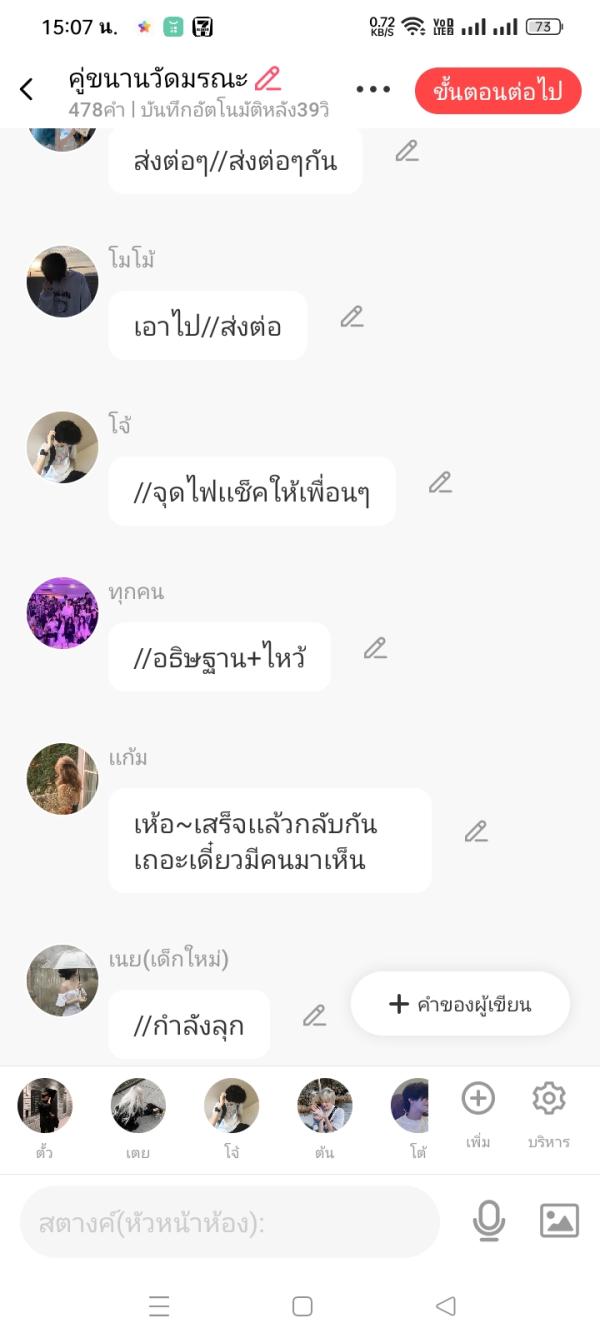The width and height of the screenshot is (600, 1343).
Task: Tap the red ขั้นตอนต่อไป button
Action: (497, 91)
